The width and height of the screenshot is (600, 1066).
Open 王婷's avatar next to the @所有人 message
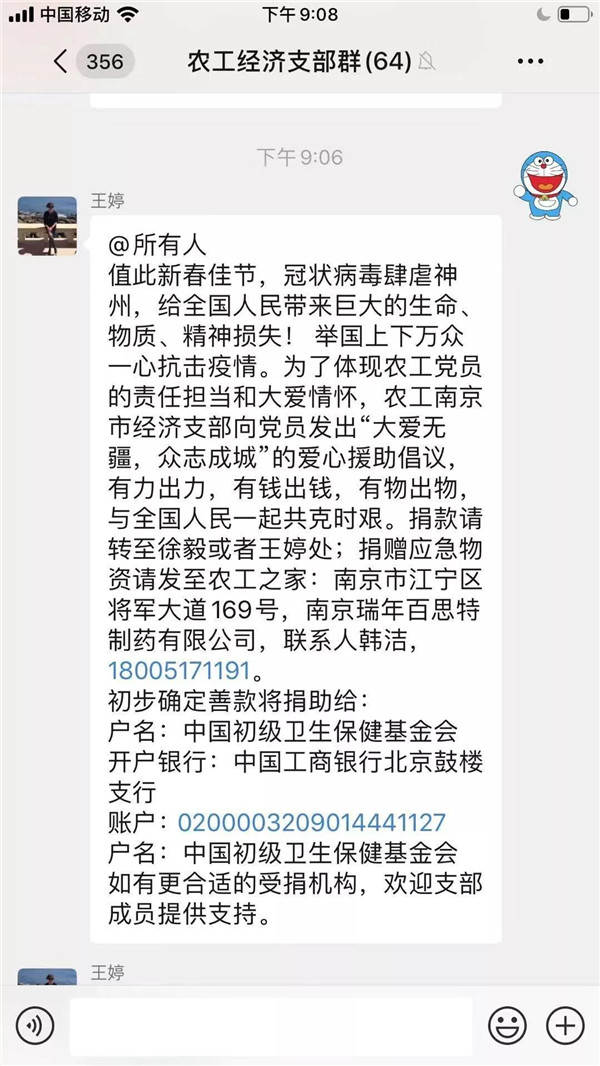click(x=47, y=225)
